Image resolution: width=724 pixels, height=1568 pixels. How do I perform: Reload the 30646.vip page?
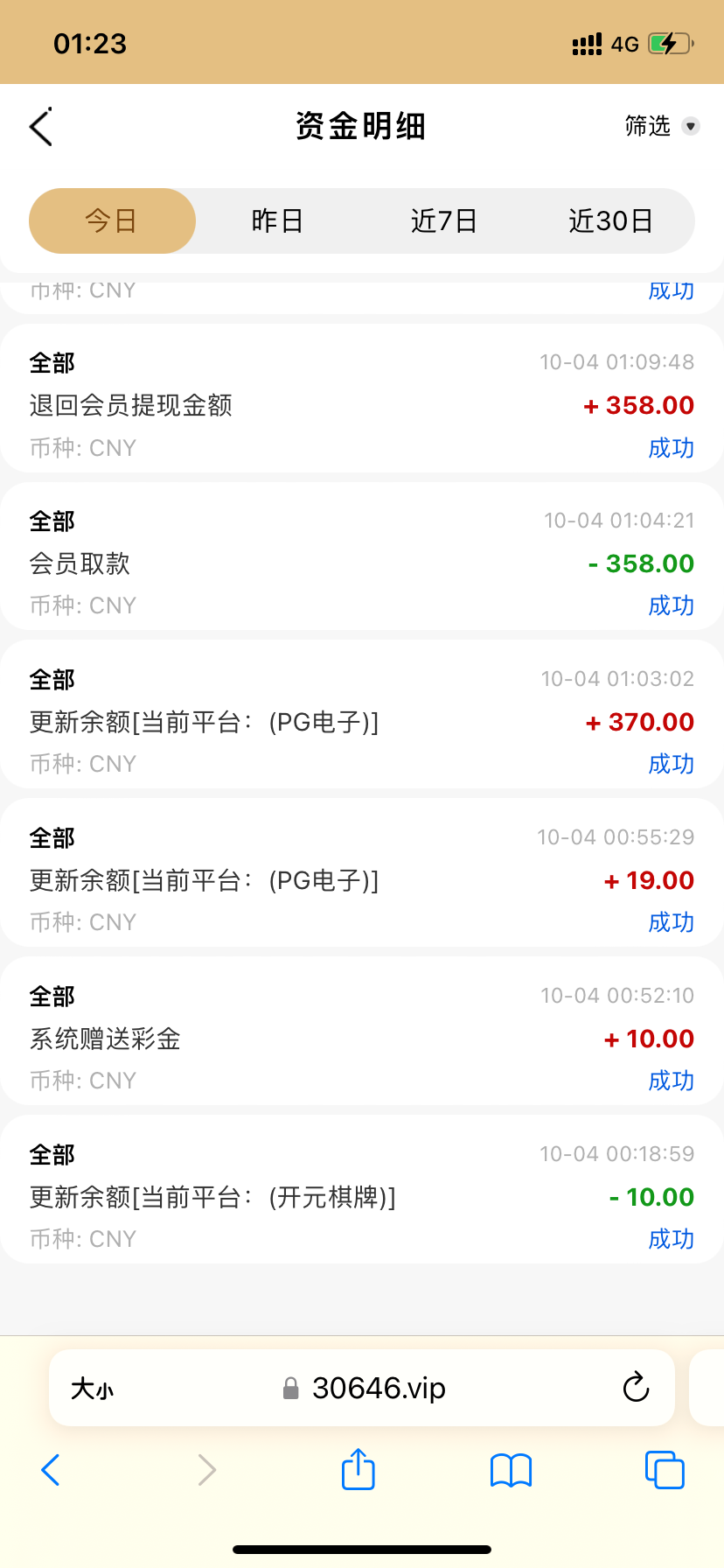(x=636, y=1388)
